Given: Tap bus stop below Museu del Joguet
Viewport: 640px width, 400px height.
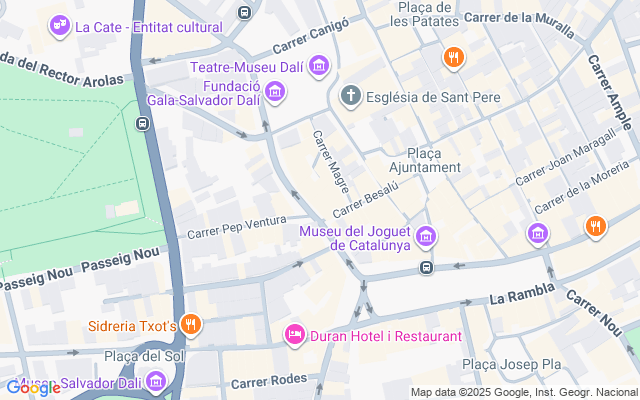Looking at the screenshot, I should (427, 267).
